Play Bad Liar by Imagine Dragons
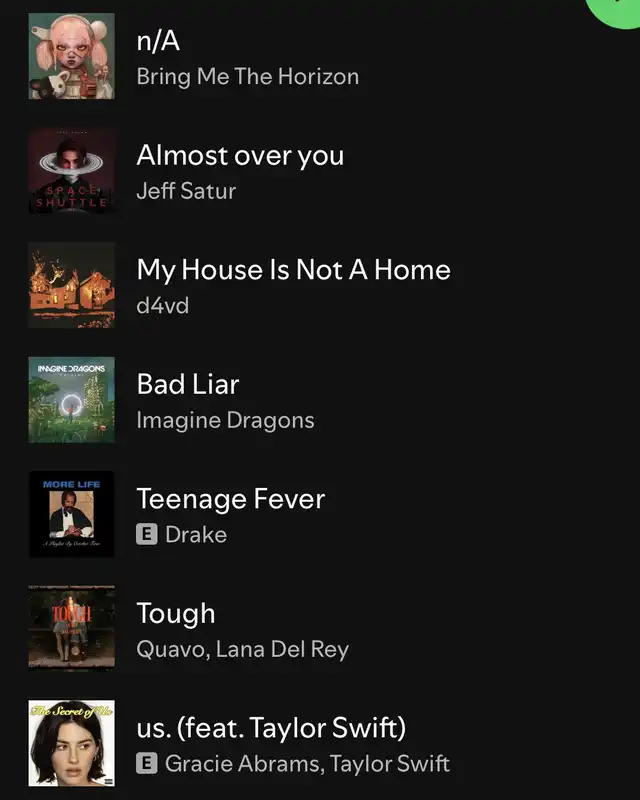Screen dimensions: 640x800 [225, 400]
